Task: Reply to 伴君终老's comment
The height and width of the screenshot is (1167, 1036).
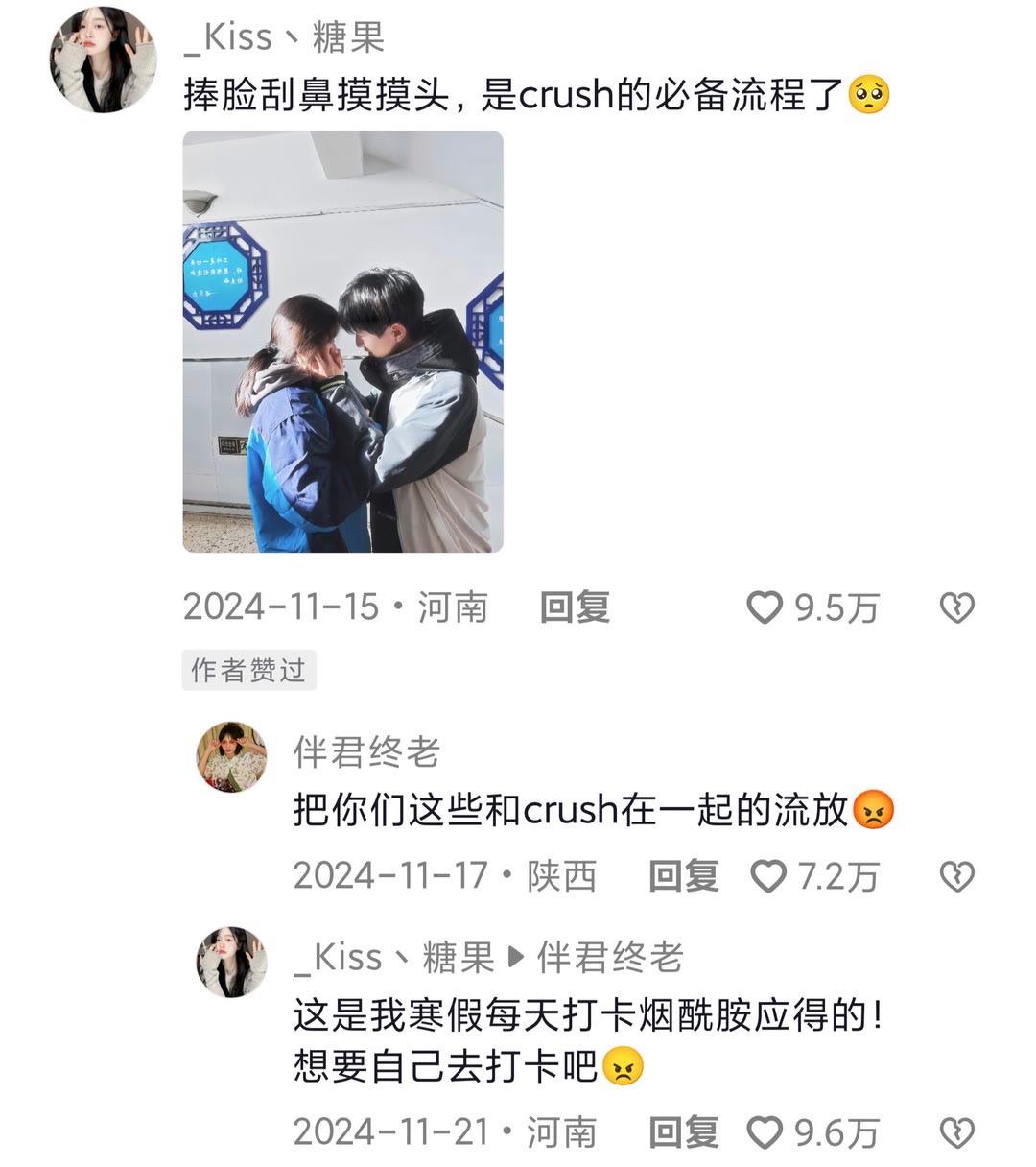Action: click(x=683, y=875)
